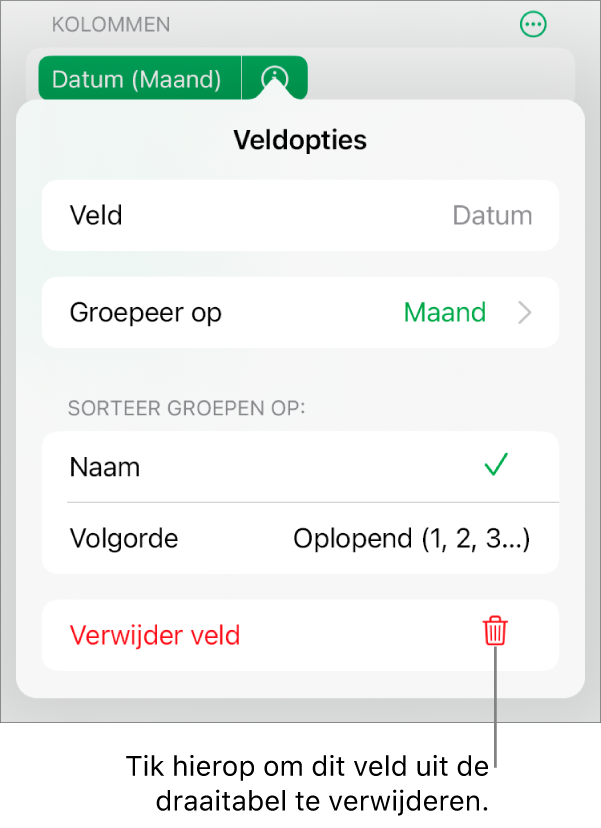Change Volgorde sort order Oplopend
The image size is (601, 828).
pyautogui.click(x=300, y=539)
